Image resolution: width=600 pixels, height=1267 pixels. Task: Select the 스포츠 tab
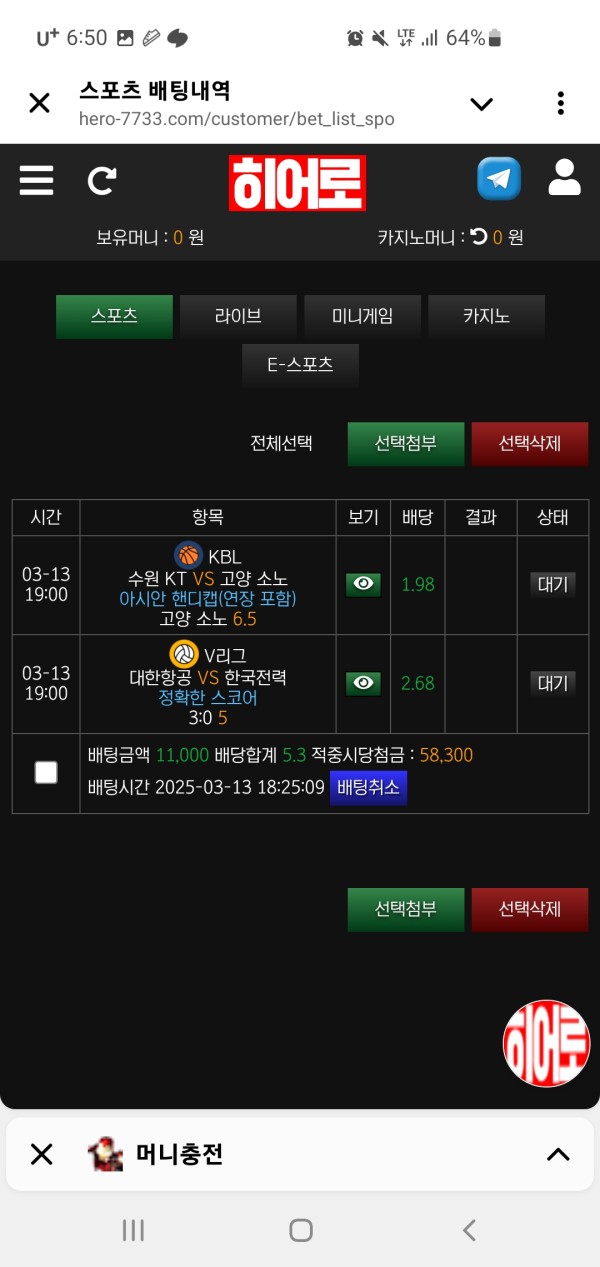click(x=114, y=316)
